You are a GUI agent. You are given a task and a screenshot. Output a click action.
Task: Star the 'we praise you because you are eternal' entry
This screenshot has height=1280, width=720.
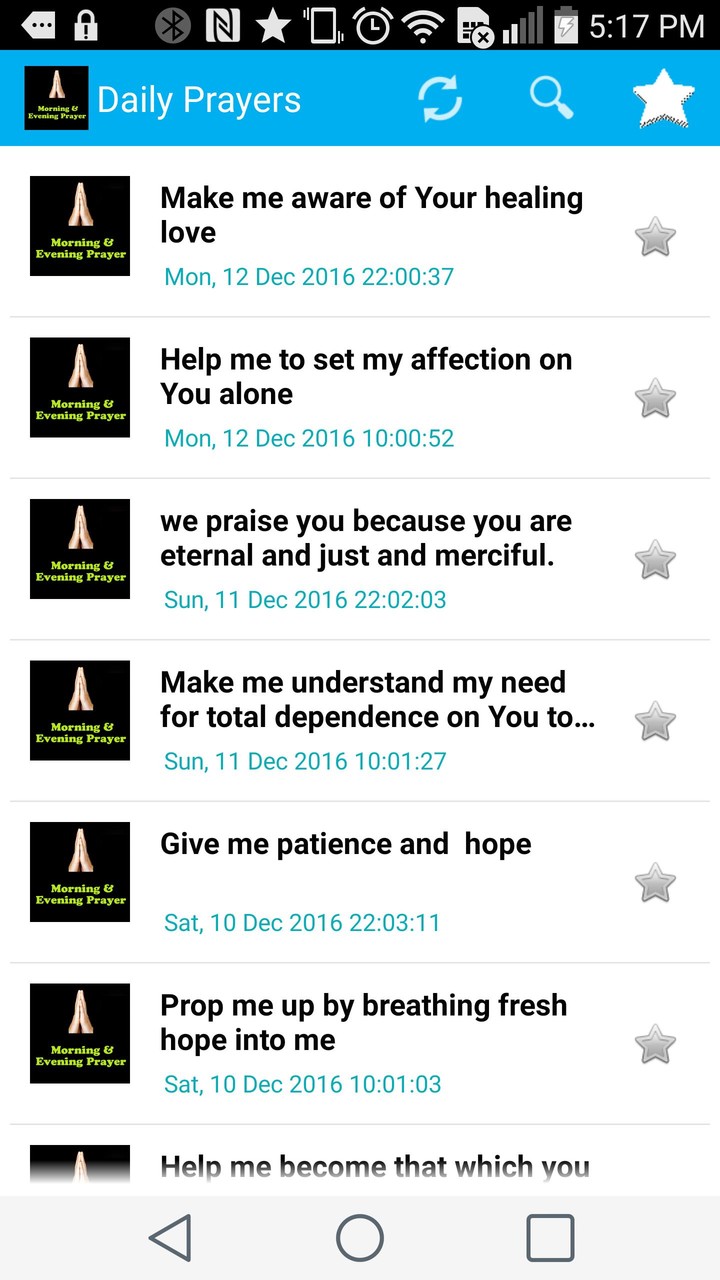click(655, 560)
